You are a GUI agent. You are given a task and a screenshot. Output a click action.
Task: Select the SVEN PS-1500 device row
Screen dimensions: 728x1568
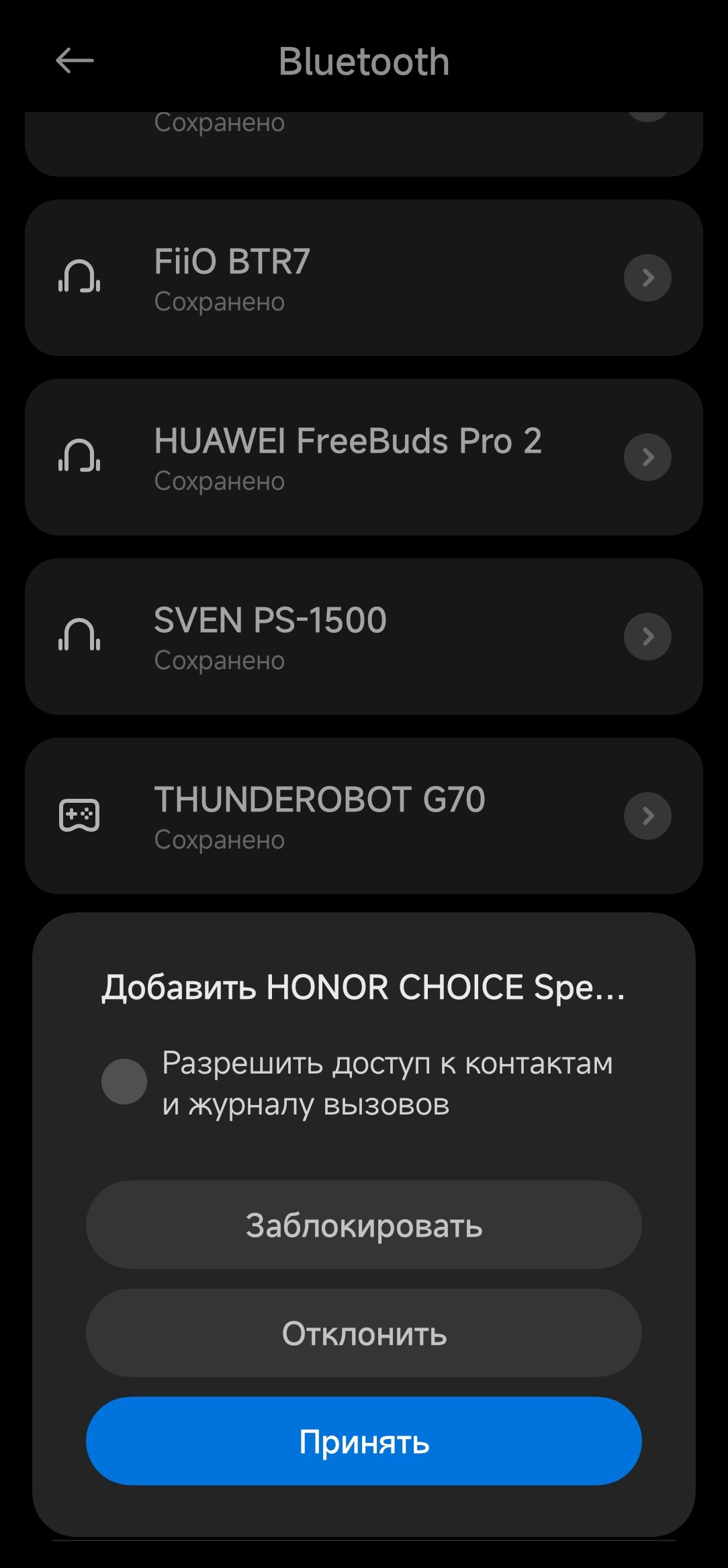click(x=322, y=637)
